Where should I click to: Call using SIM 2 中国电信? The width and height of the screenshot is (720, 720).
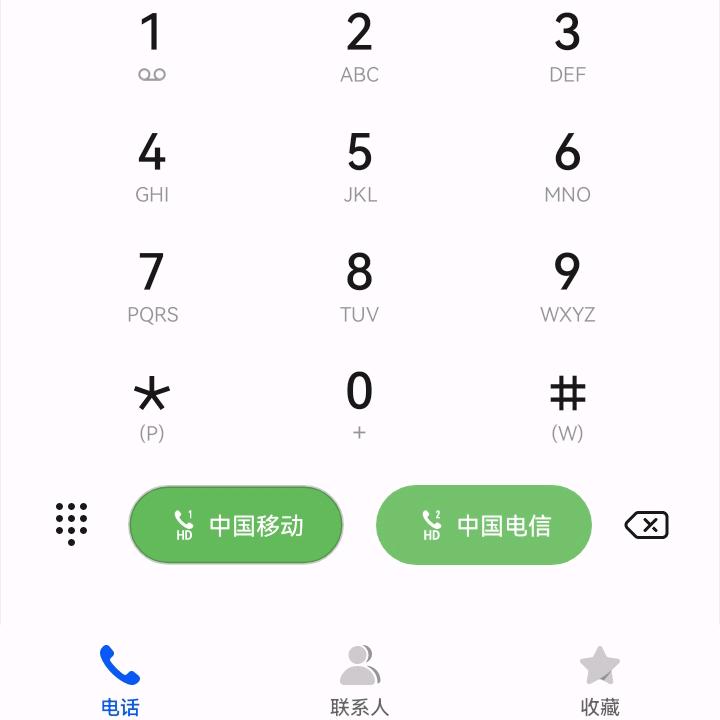click(x=484, y=525)
